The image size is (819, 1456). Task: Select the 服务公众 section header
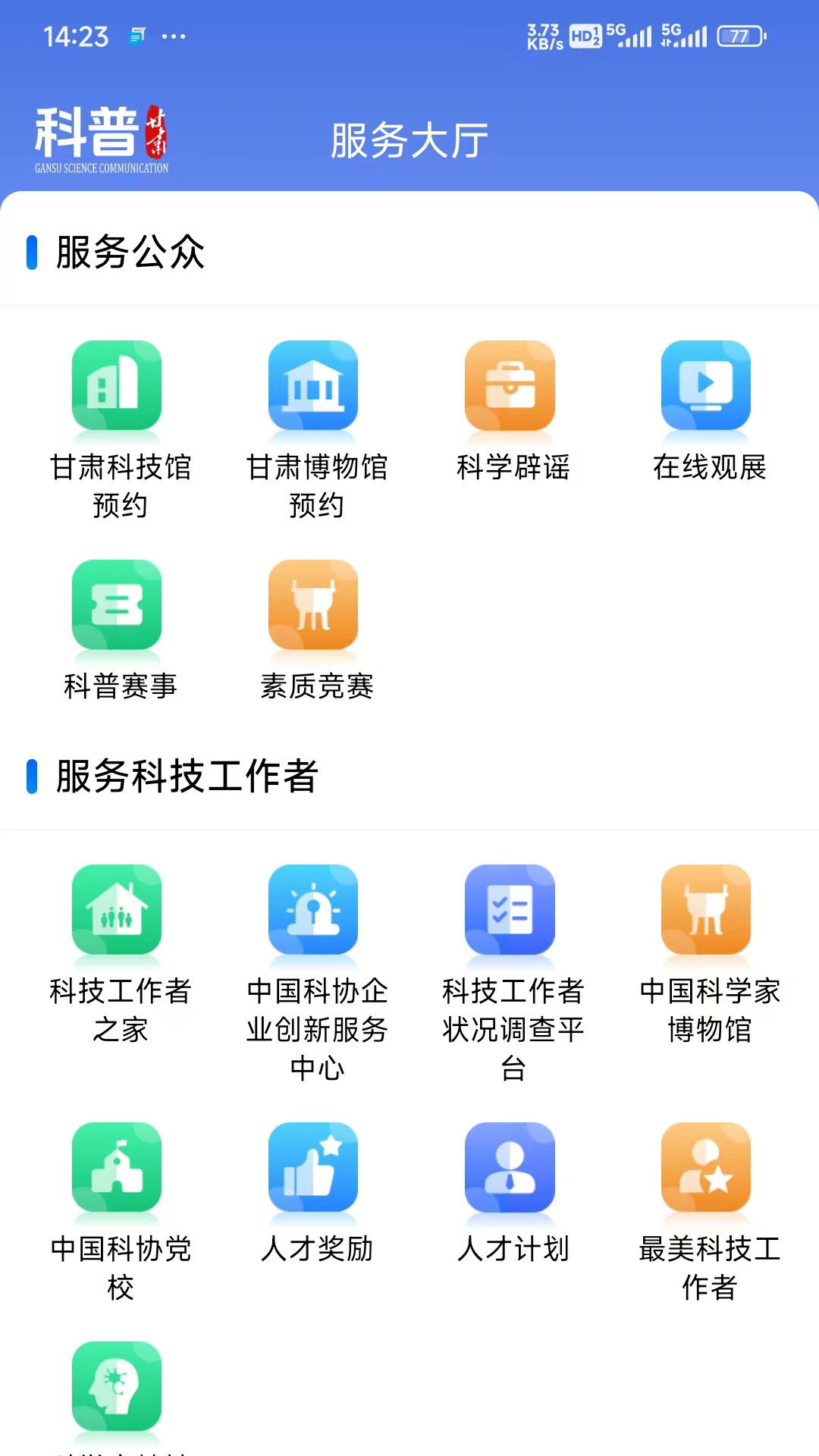[127, 253]
